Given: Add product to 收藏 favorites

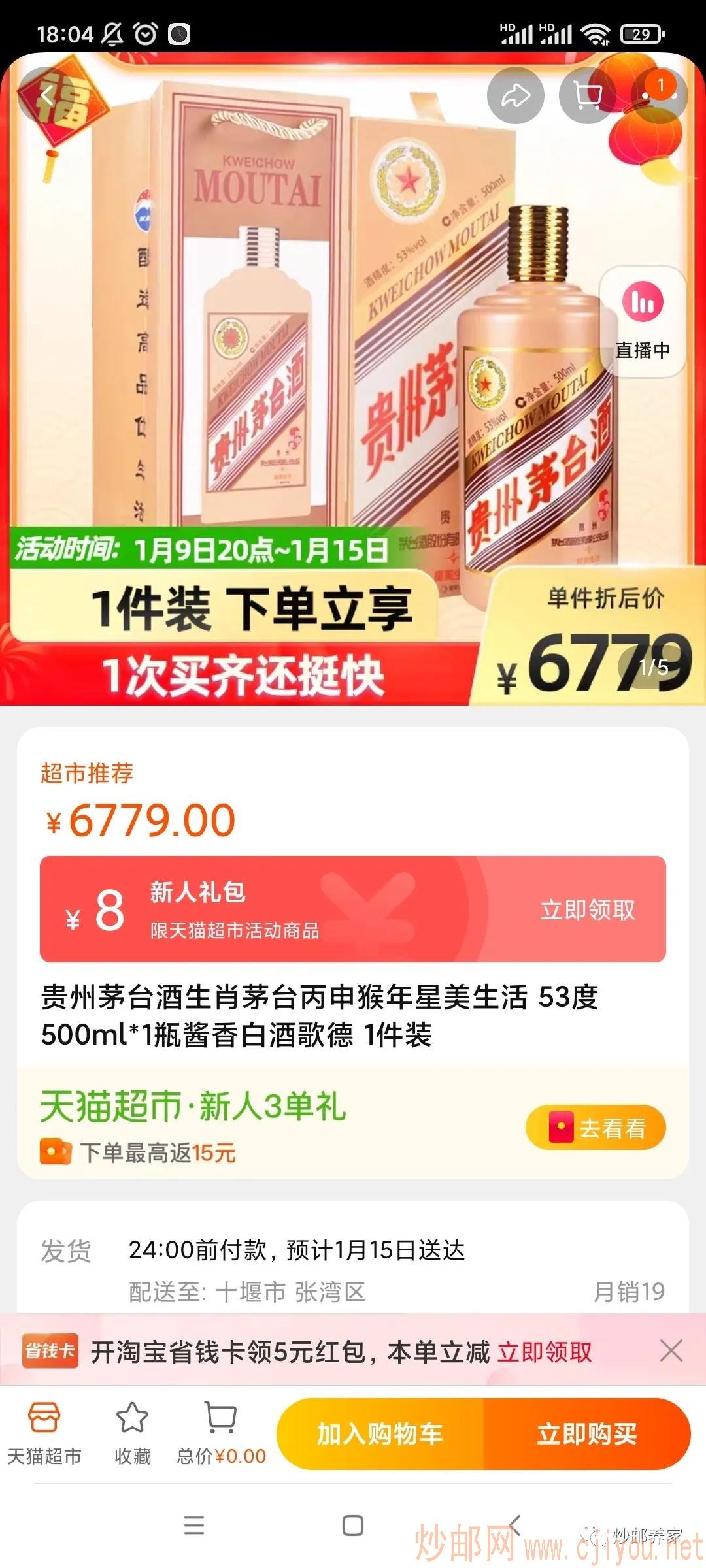Looking at the screenshot, I should (x=132, y=1434).
